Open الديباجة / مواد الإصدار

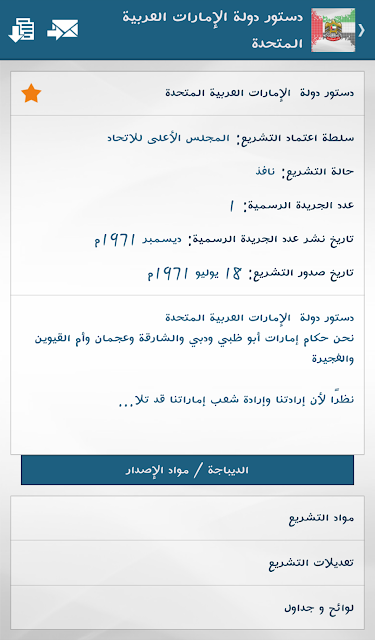point(187,470)
